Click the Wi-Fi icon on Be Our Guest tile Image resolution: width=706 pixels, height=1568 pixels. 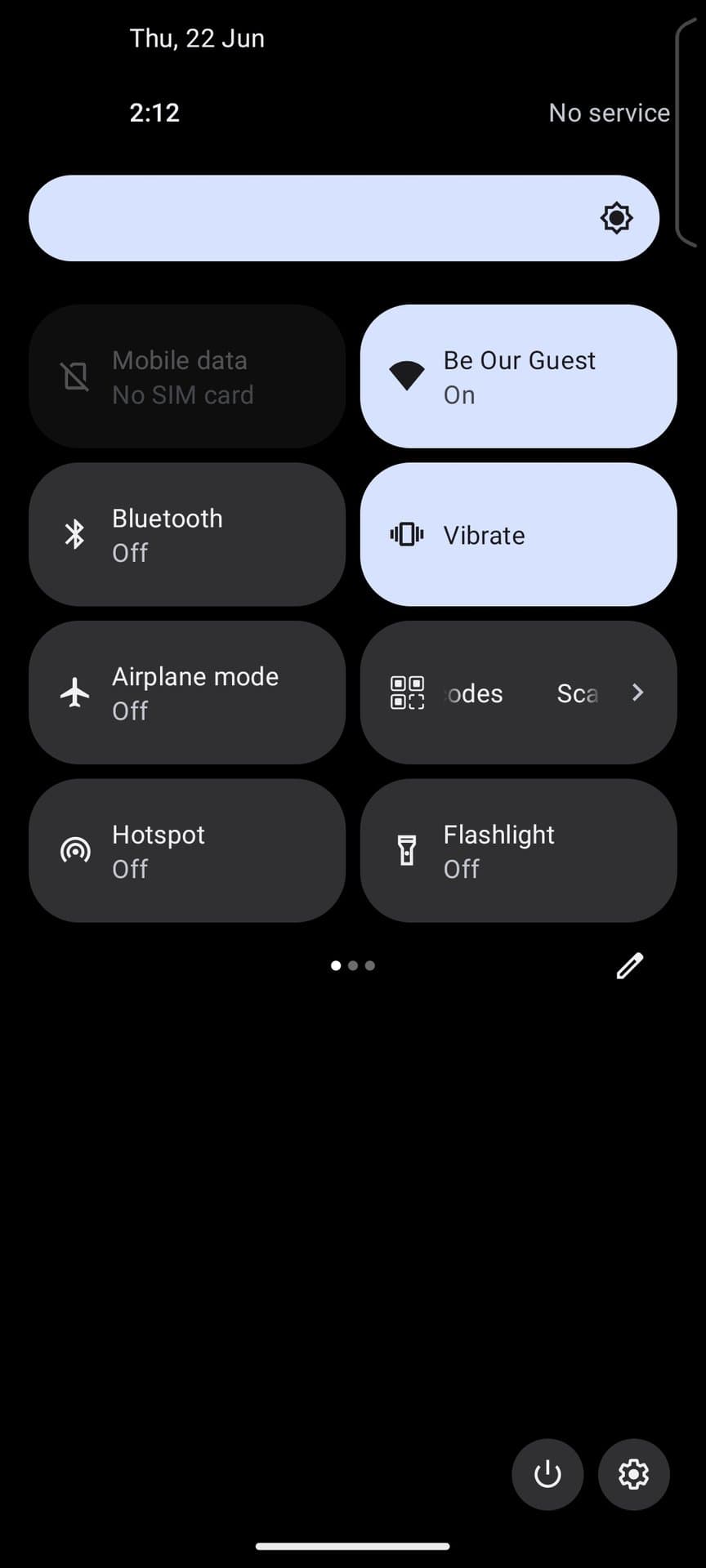tap(406, 376)
